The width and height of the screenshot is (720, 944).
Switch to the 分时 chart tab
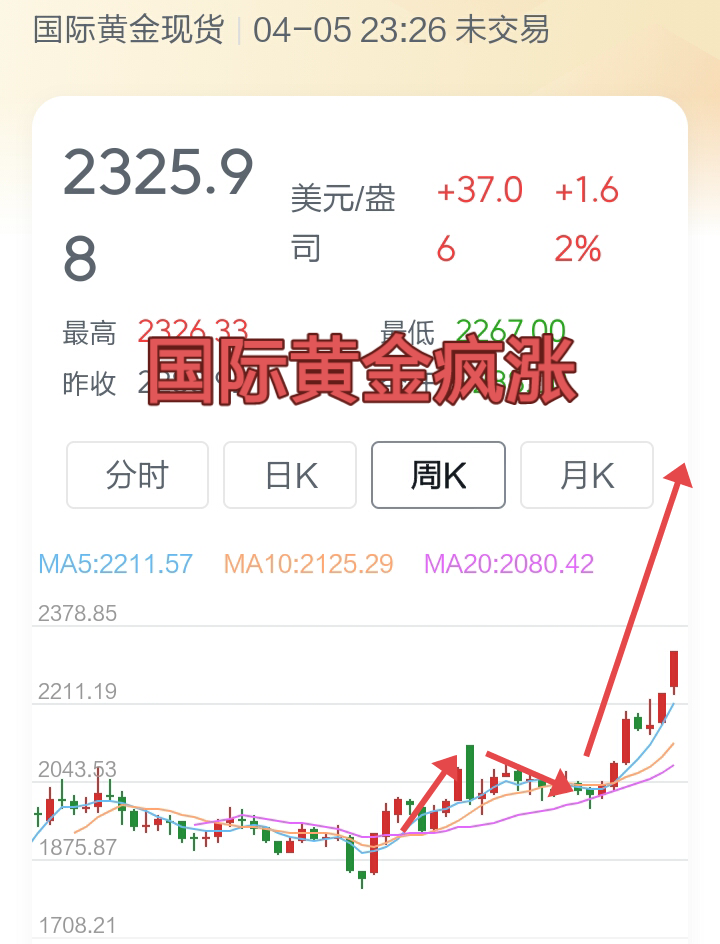(x=137, y=475)
